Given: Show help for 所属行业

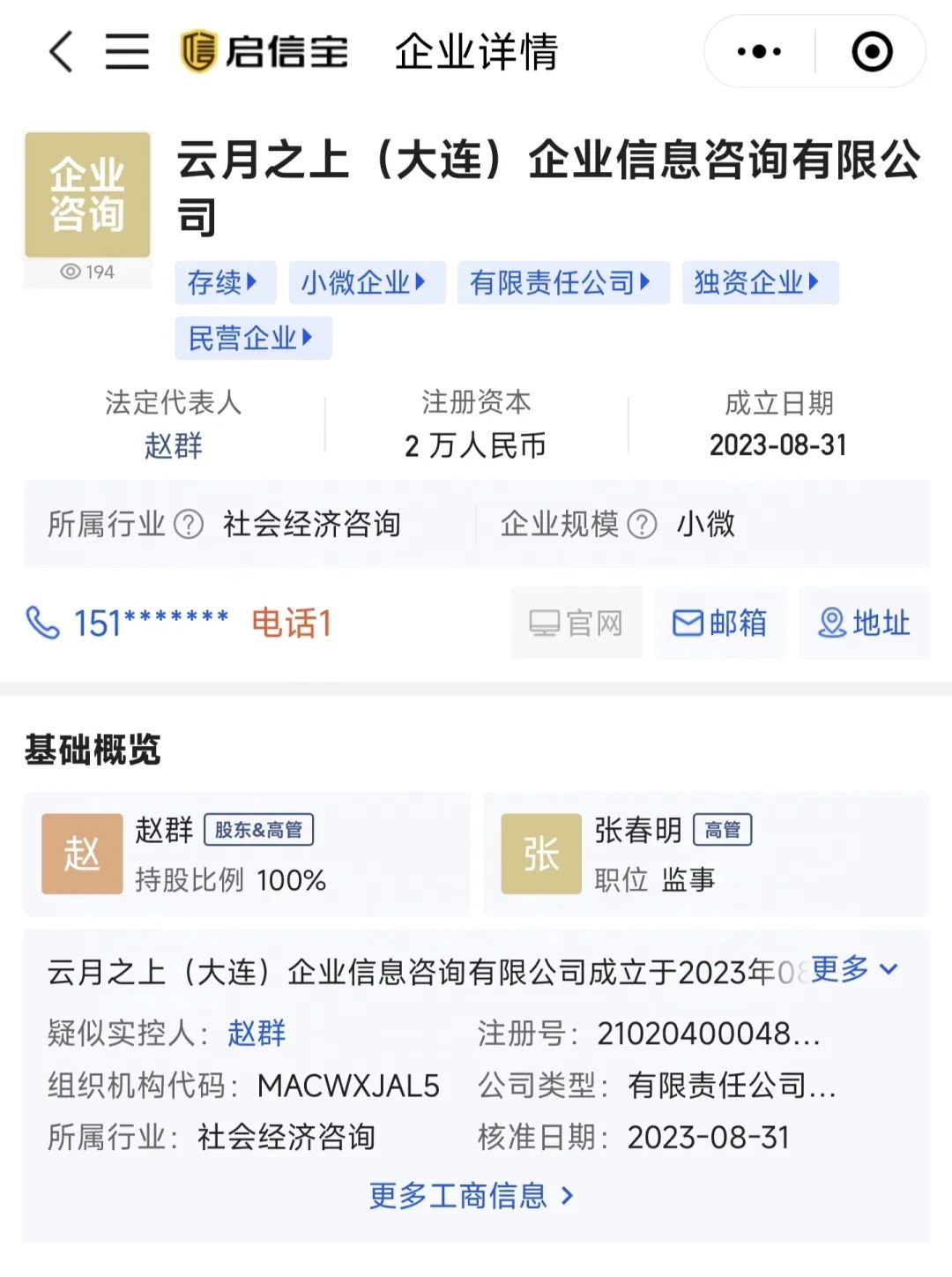Looking at the screenshot, I should (189, 525).
